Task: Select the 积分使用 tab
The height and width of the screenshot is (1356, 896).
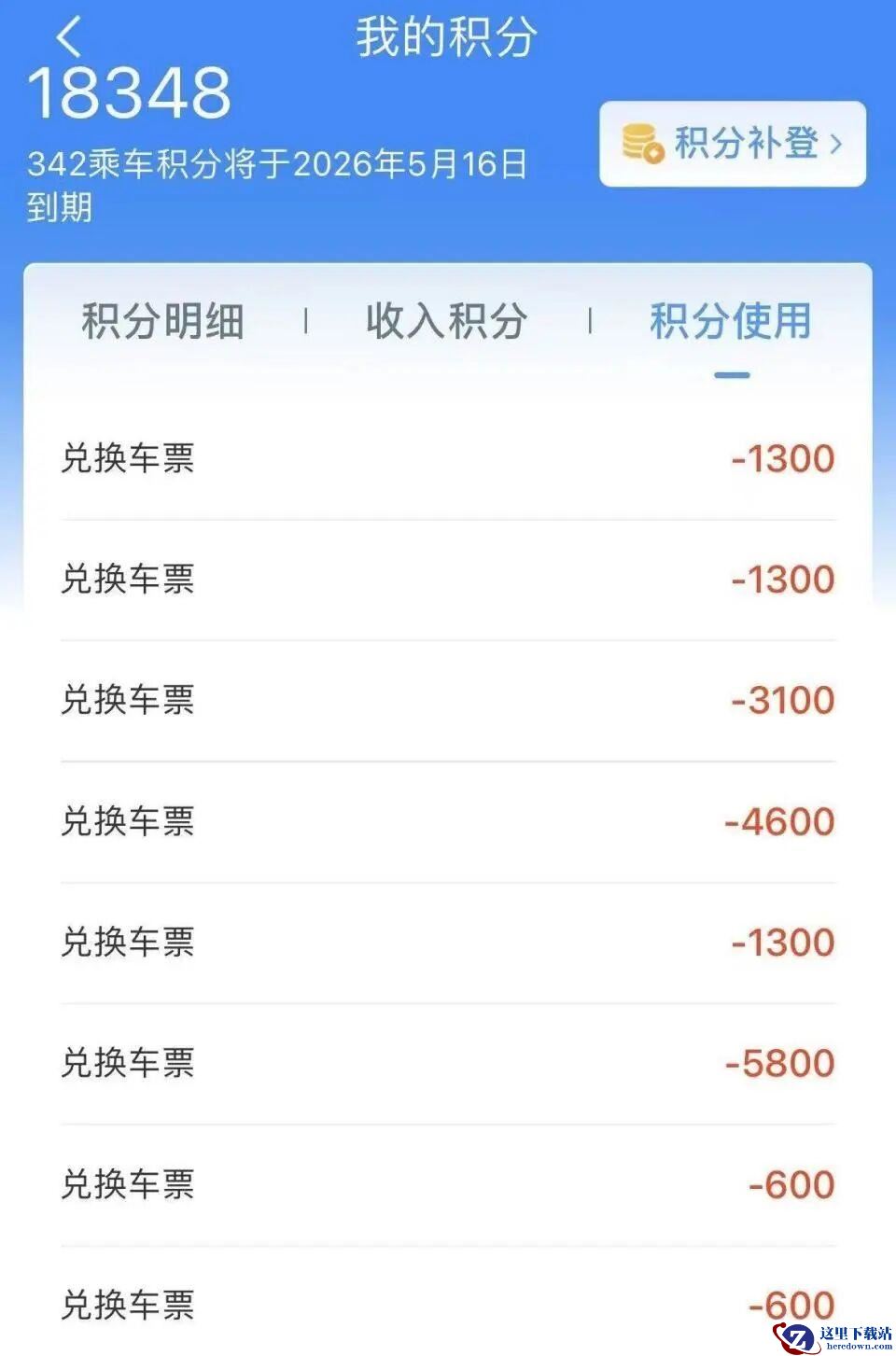Action: pyautogui.click(x=730, y=322)
